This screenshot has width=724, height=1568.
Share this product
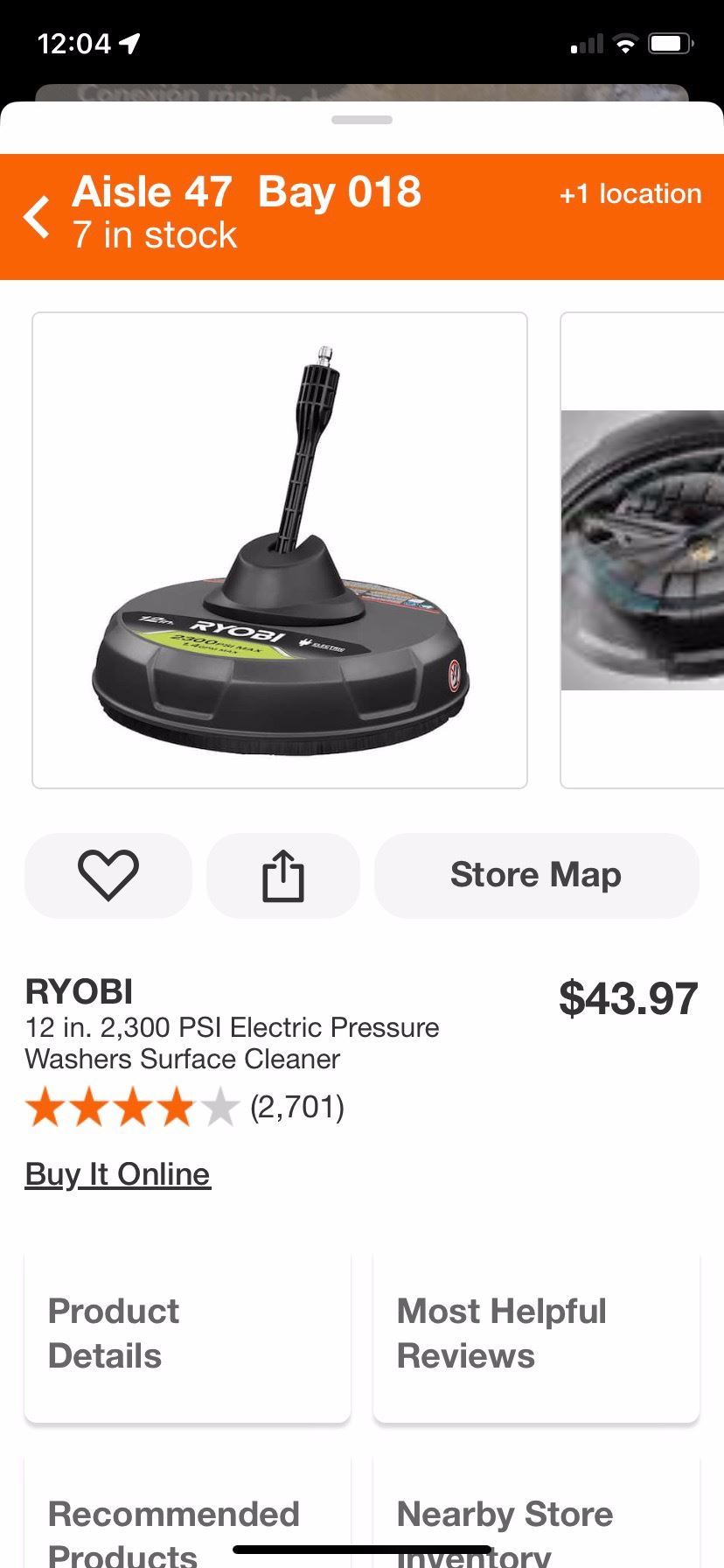[283, 875]
